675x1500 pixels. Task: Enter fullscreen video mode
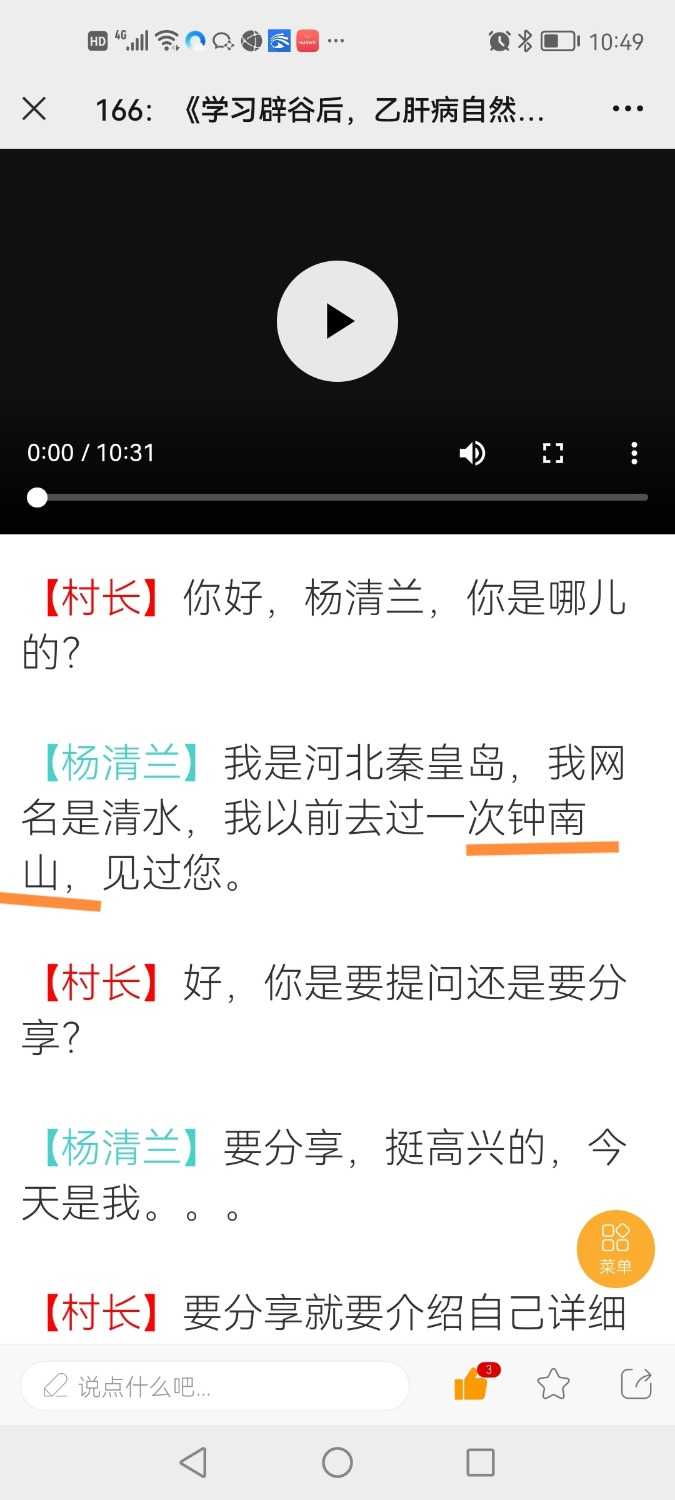(x=553, y=453)
